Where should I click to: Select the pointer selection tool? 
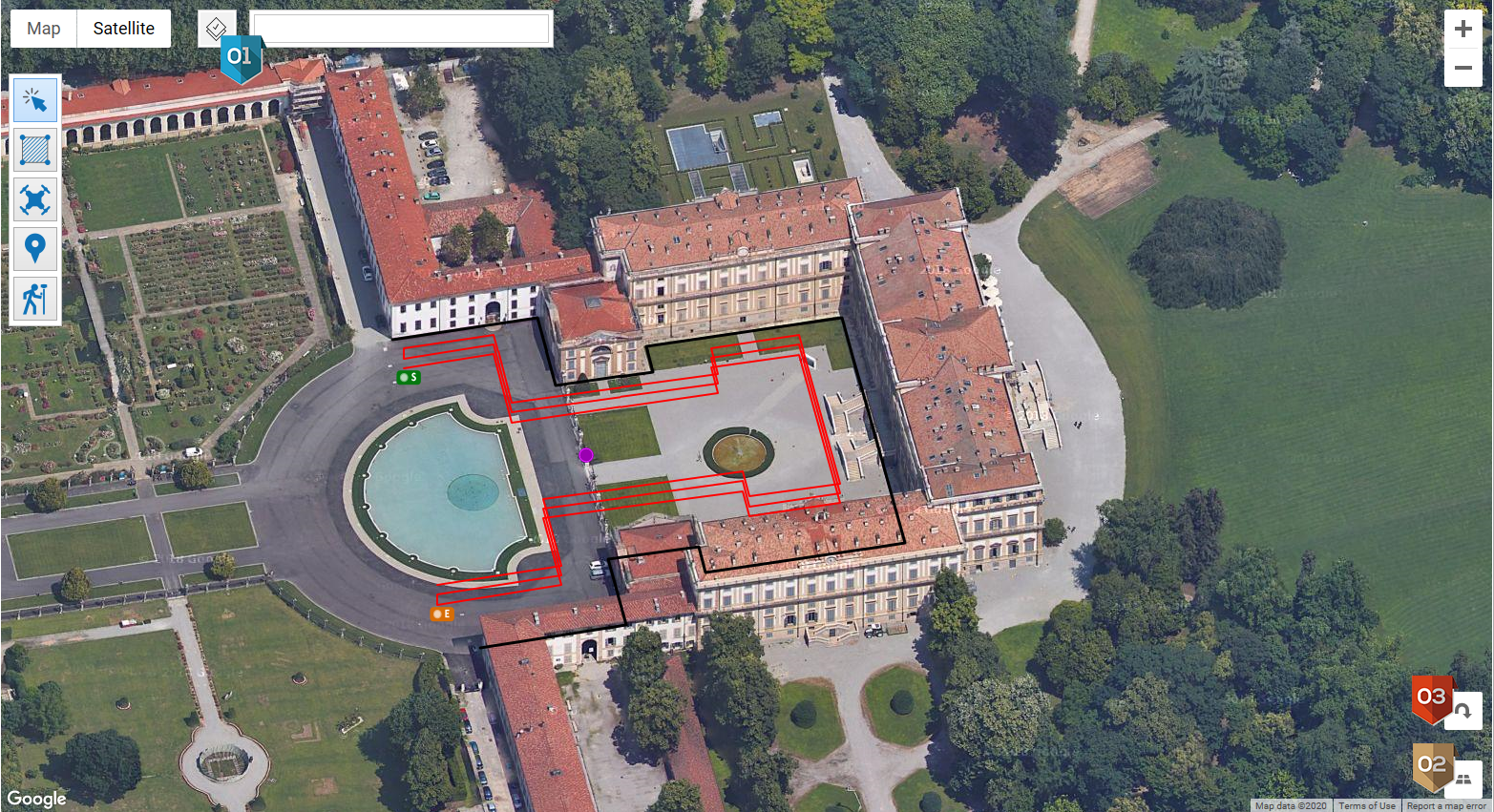[x=35, y=100]
